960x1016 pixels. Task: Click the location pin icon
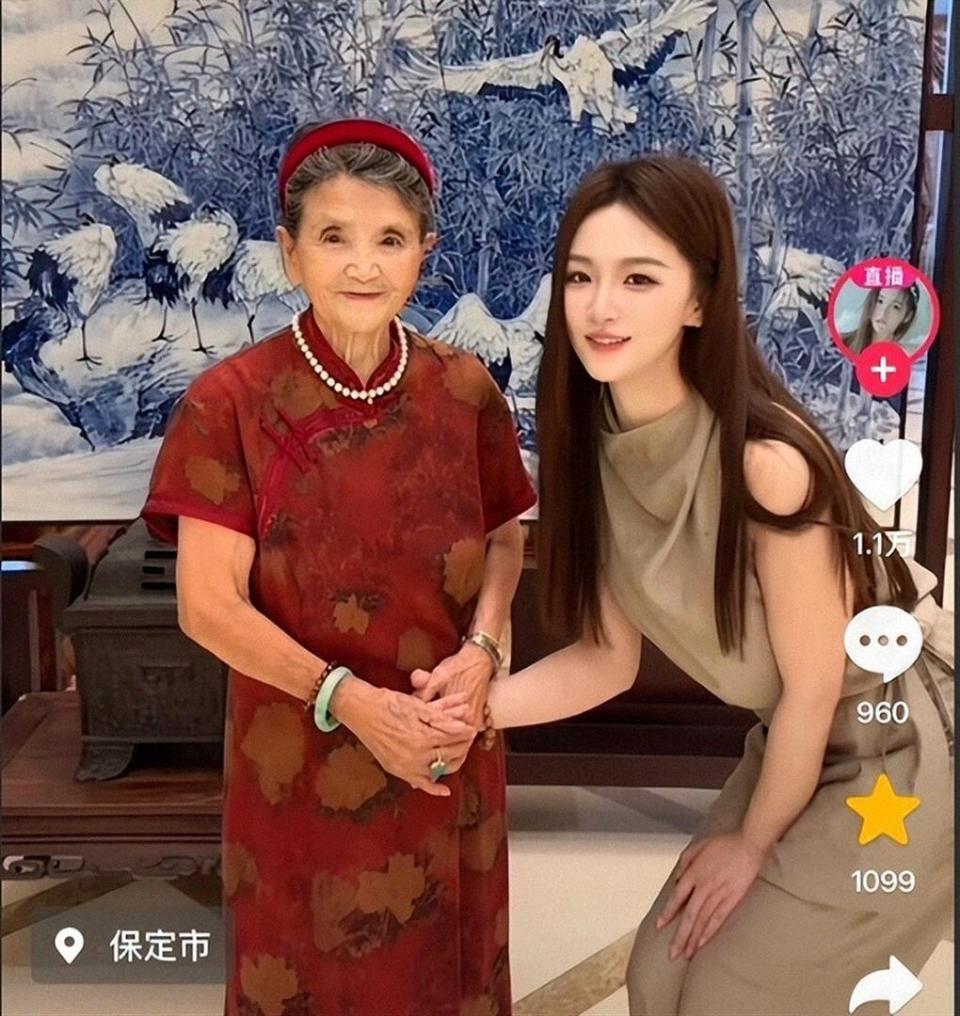tap(68, 944)
